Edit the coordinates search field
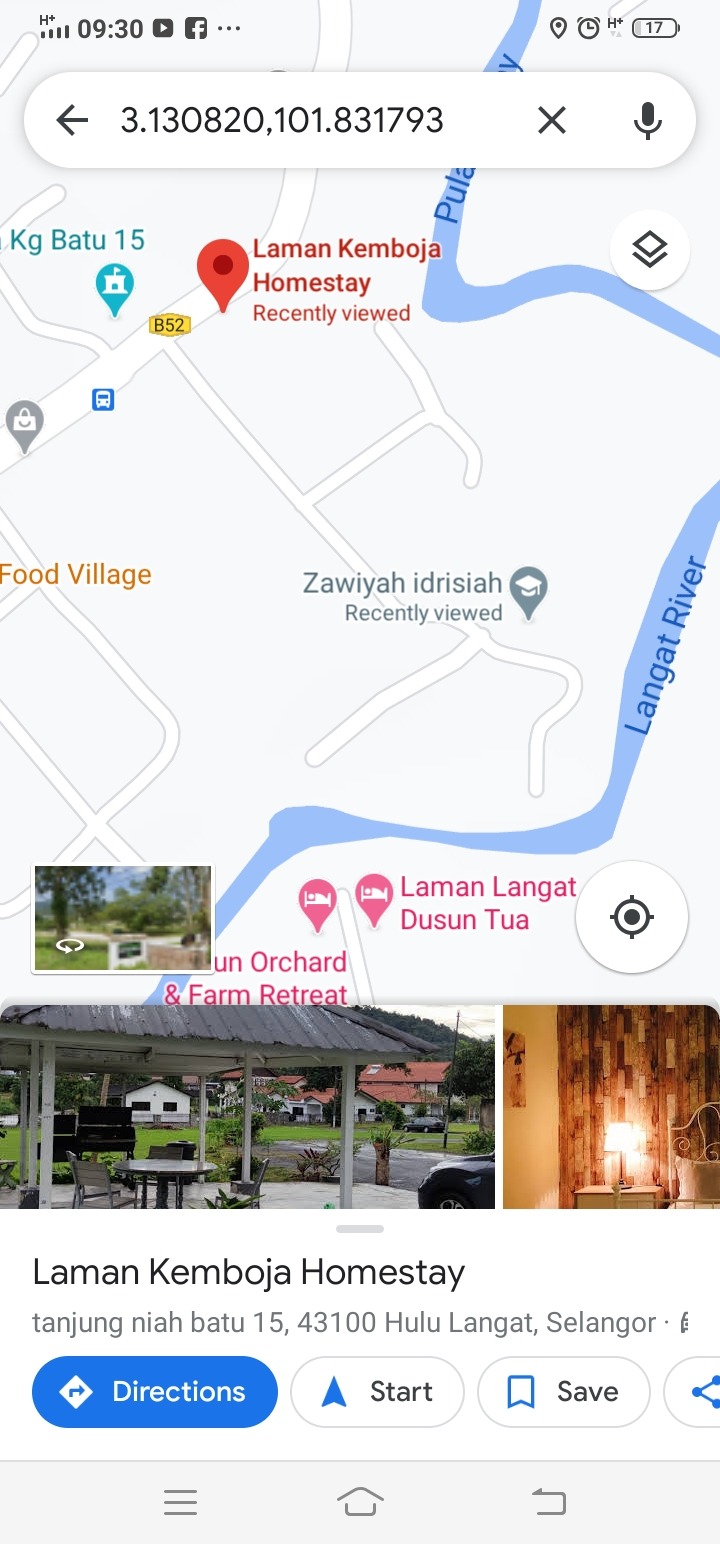The width and height of the screenshot is (720, 1544). pos(300,121)
